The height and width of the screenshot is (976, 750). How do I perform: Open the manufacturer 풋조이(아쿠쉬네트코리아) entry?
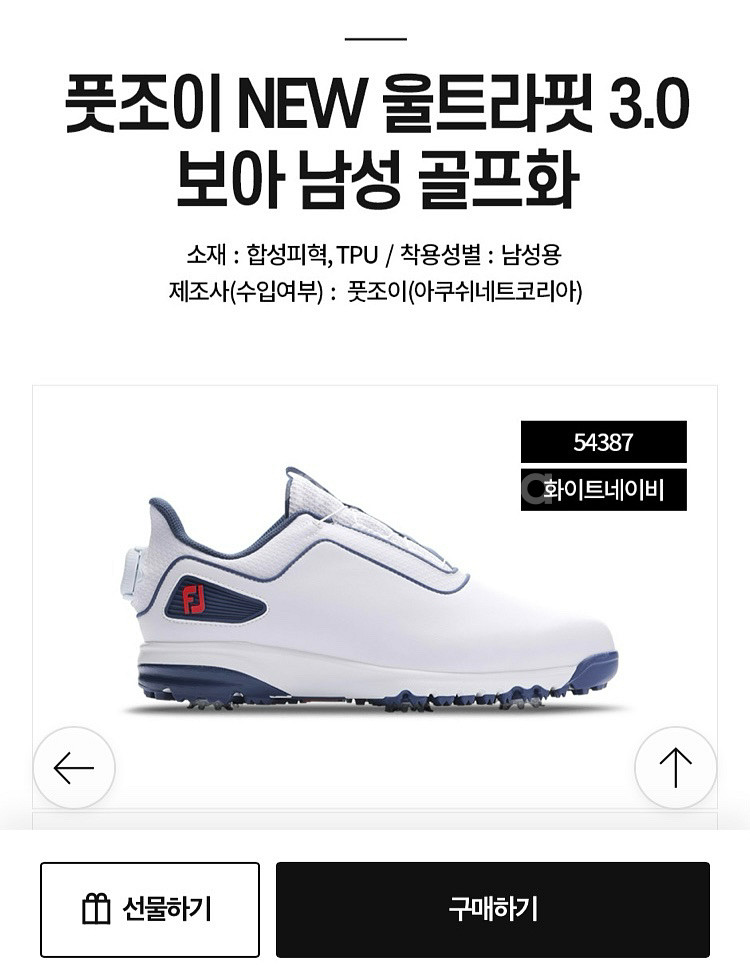(375, 293)
